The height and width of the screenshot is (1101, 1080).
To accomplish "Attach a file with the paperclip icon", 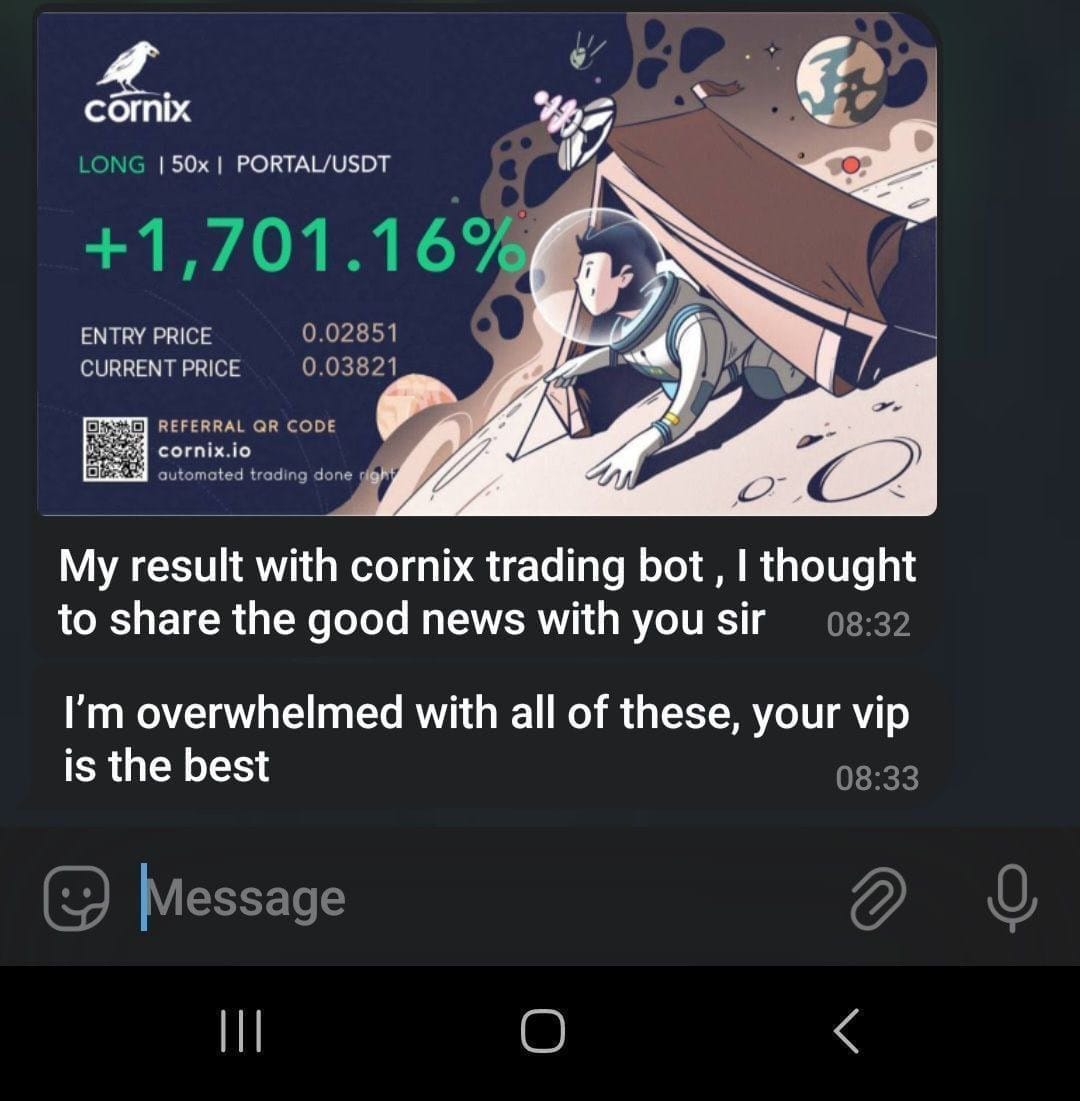I will coord(877,897).
